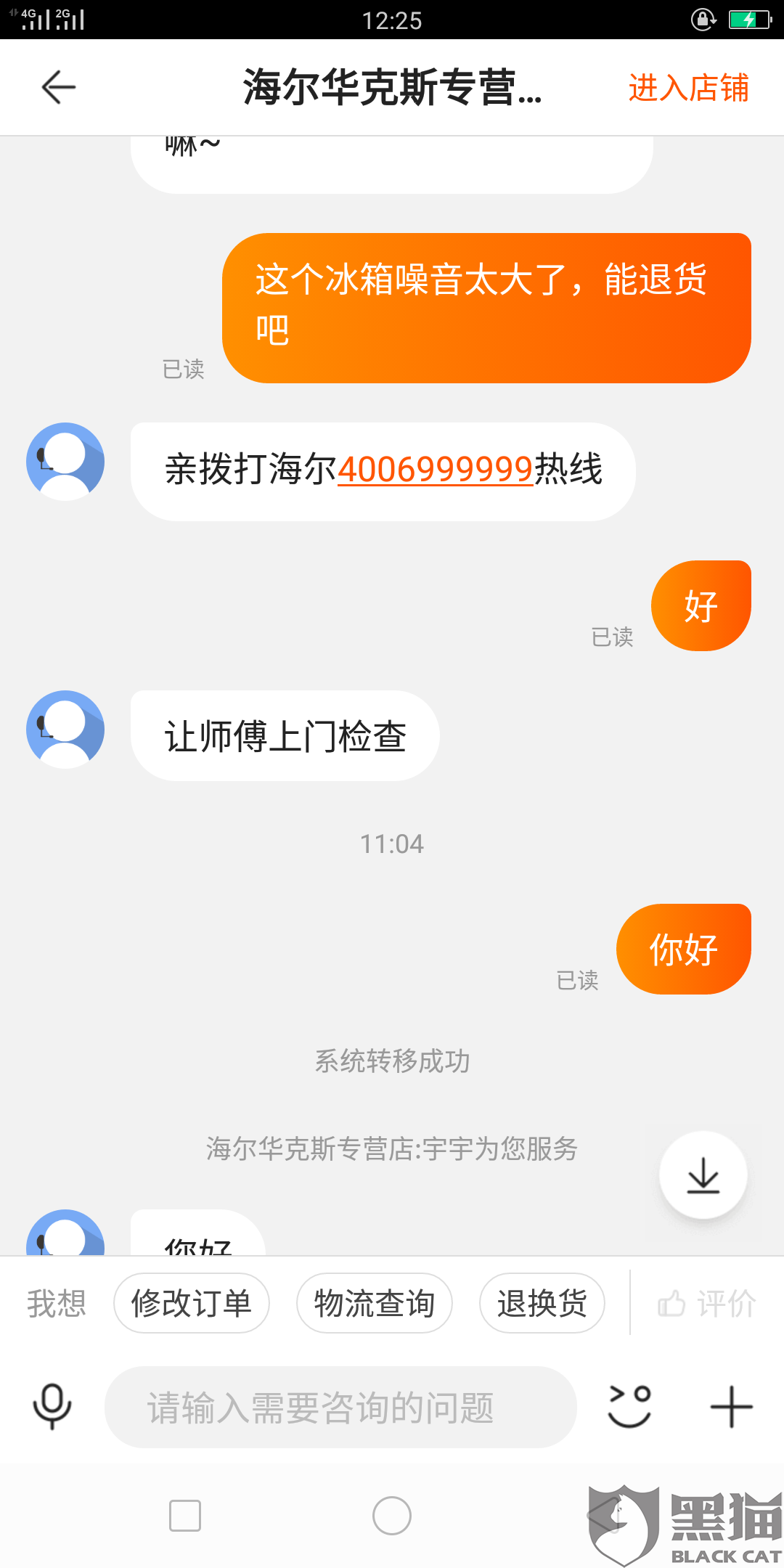Call the hotline 4006999999 link
The width and height of the screenshot is (784, 1568).
pyautogui.click(x=436, y=469)
